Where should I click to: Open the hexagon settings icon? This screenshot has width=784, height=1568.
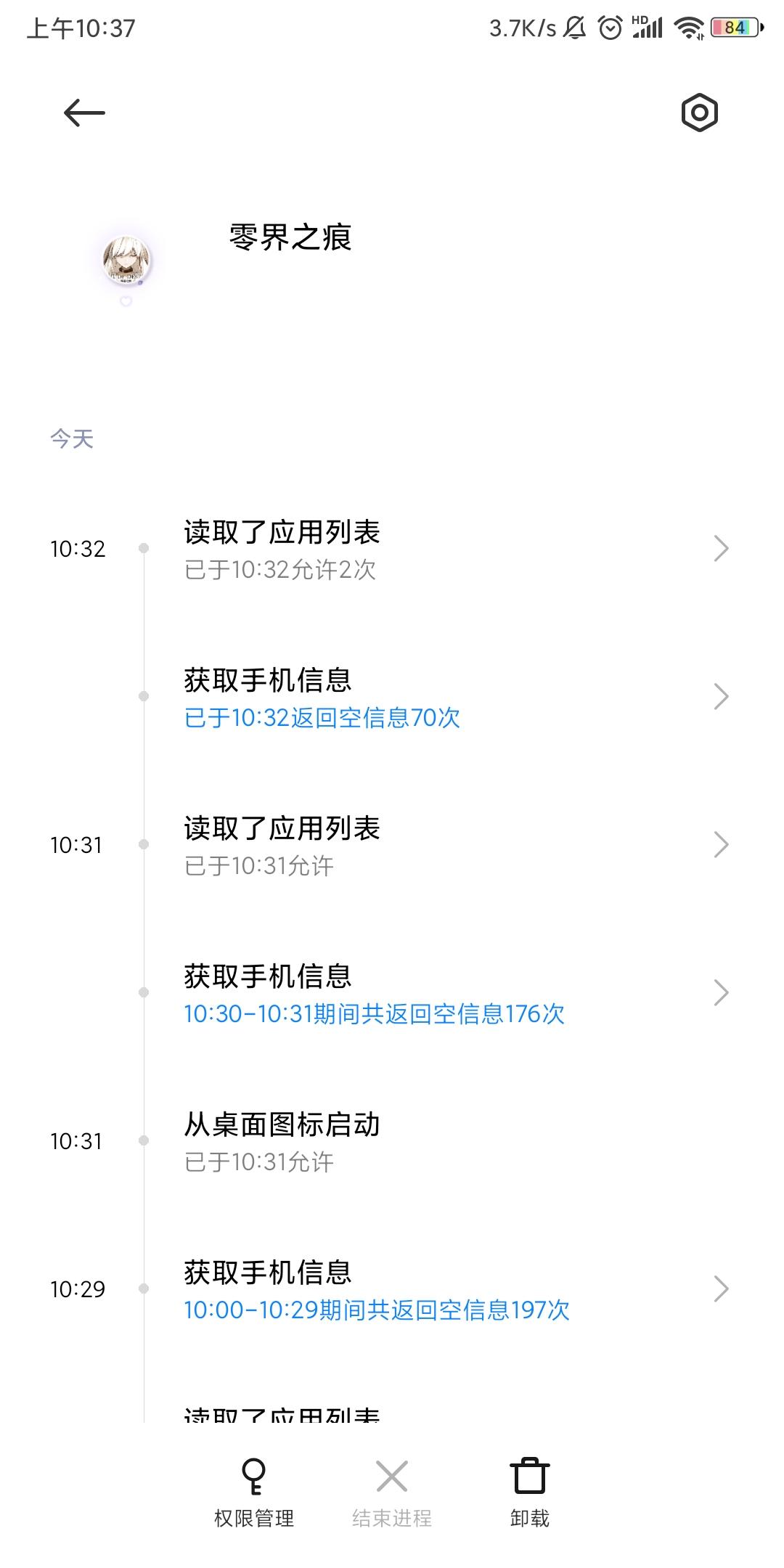[699, 113]
